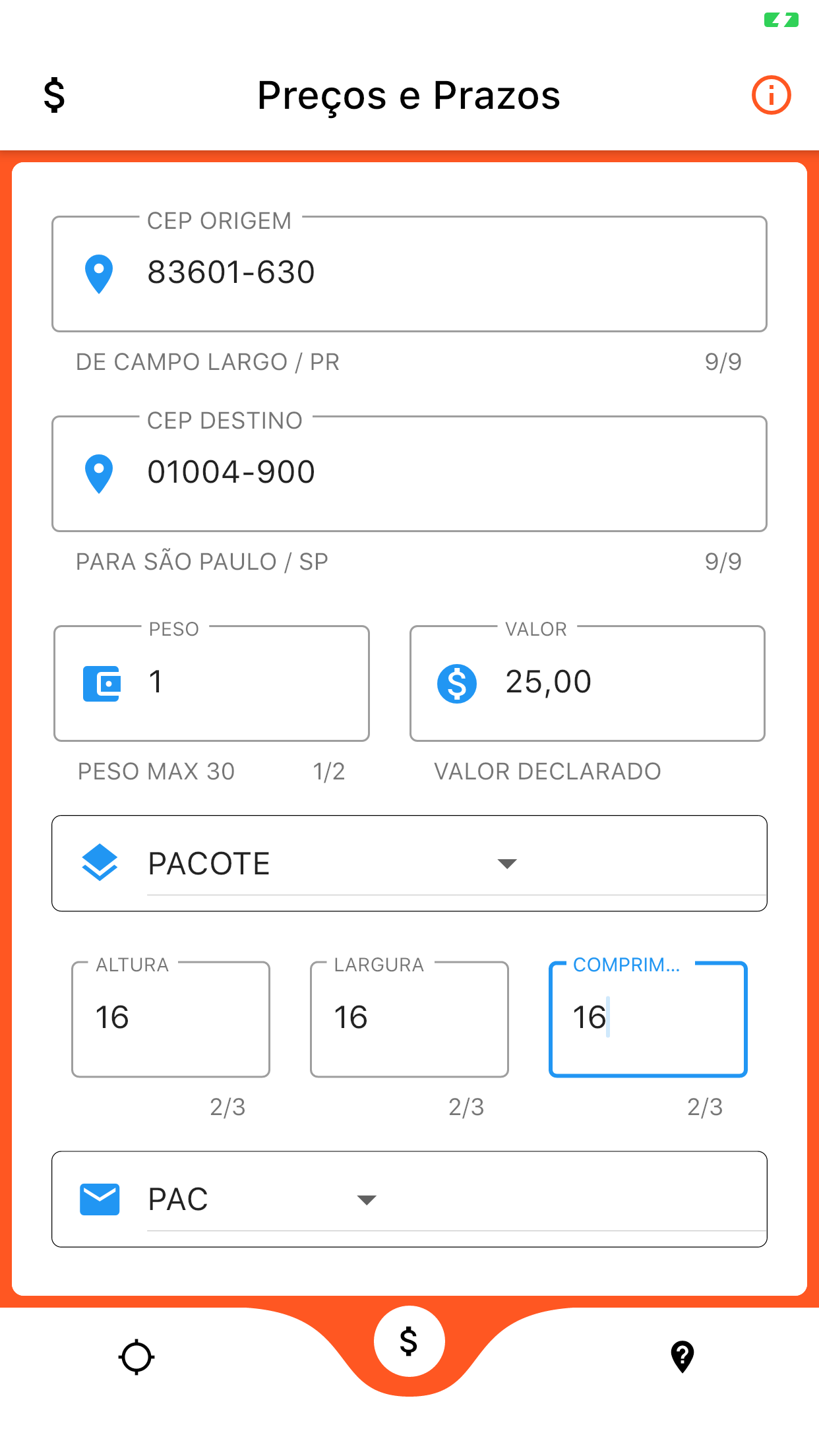This screenshot has width=819, height=1456.
Task: Switch to the tracking target tab
Action: 136,1357
